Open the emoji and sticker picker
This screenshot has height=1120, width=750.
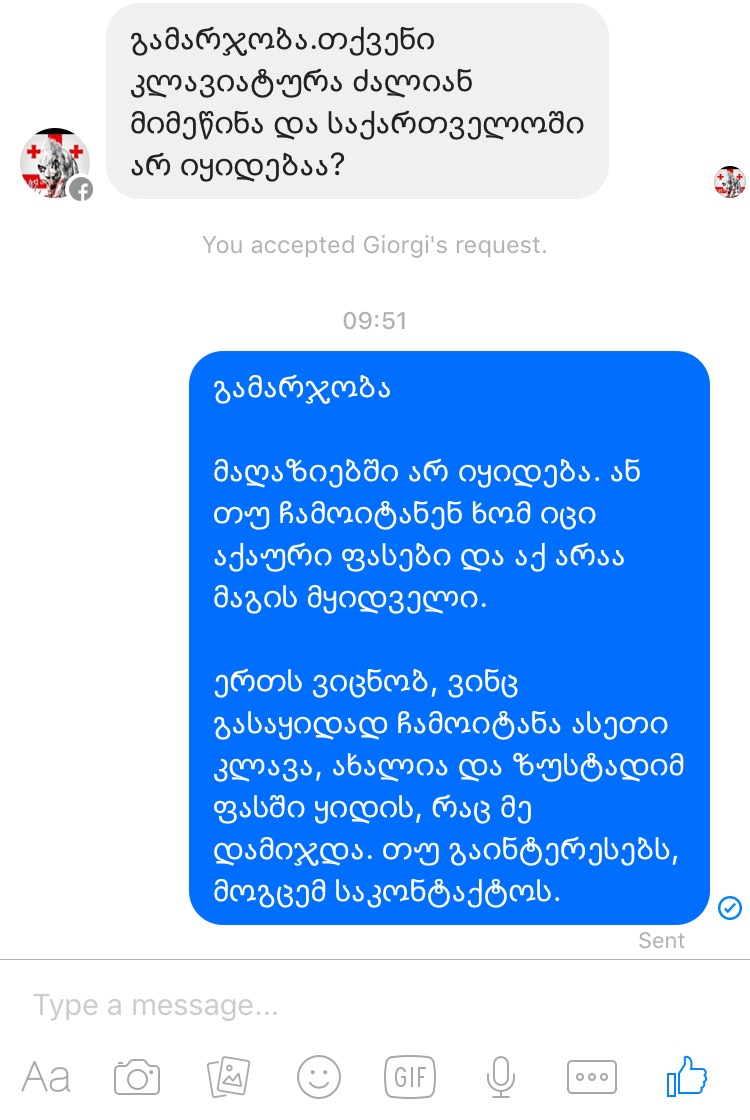320,1077
